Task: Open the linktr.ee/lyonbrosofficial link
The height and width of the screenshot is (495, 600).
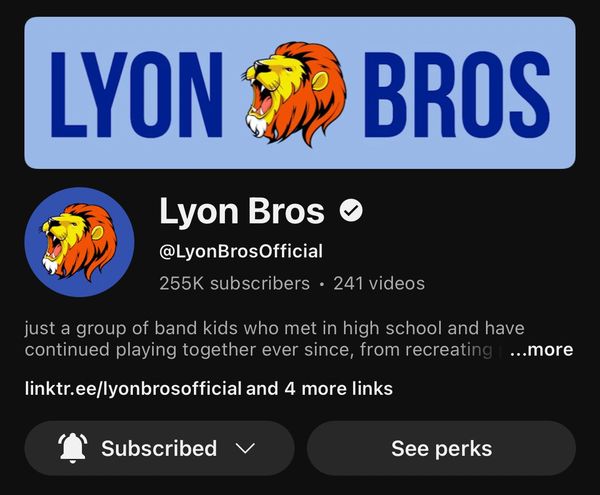Action: tap(133, 388)
